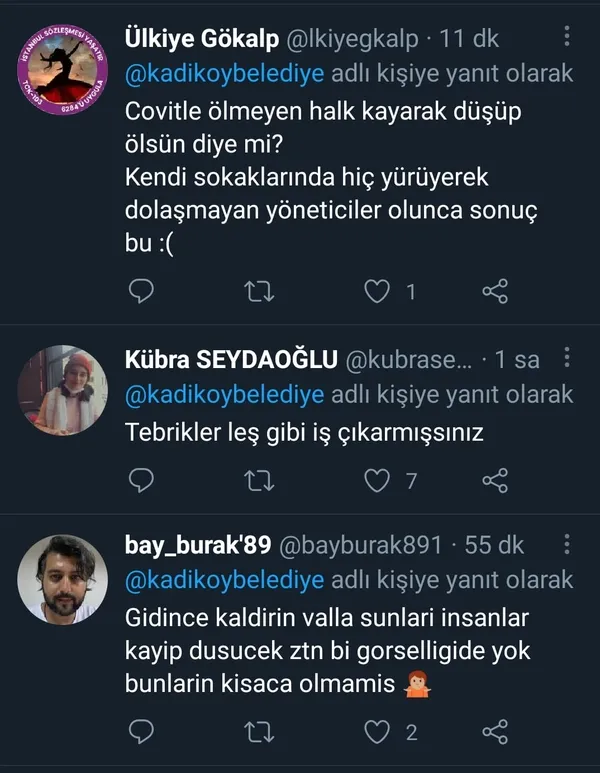The height and width of the screenshot is (773, 600).
Task: Like bay_burak'89's tweet
Action: [377, 733]
